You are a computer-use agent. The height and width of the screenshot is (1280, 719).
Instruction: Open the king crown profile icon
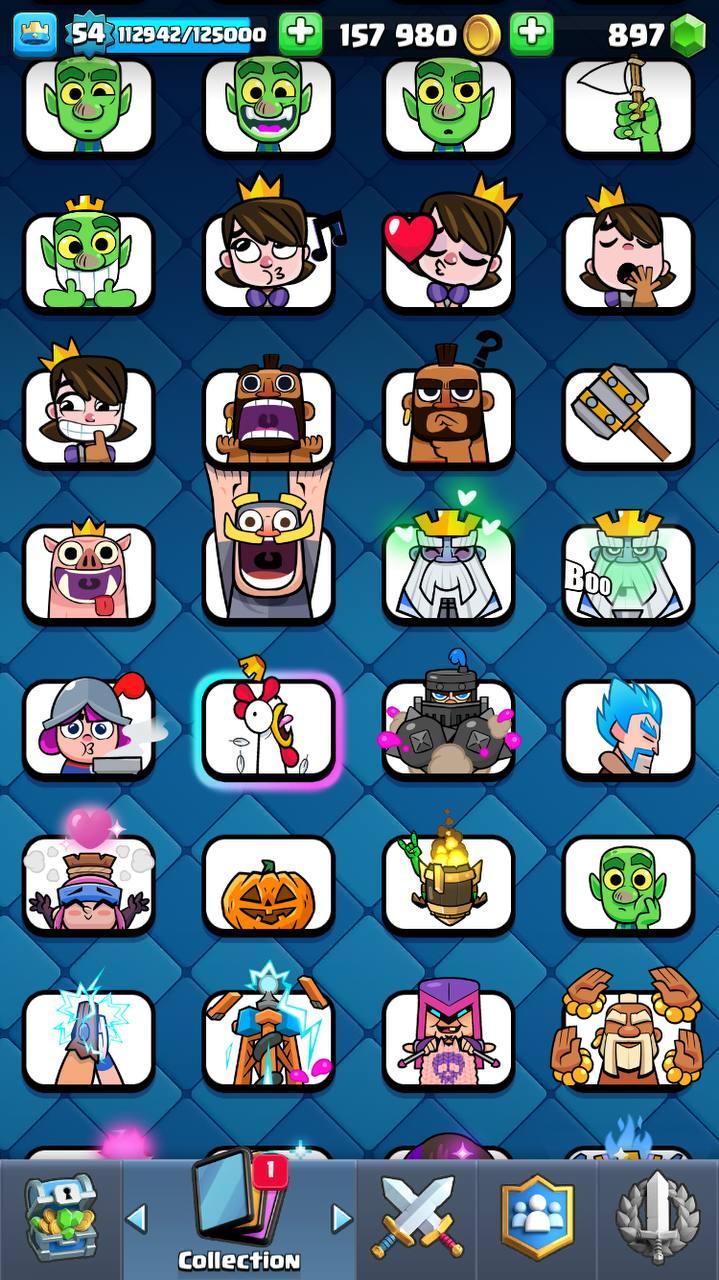pos(34,35)
